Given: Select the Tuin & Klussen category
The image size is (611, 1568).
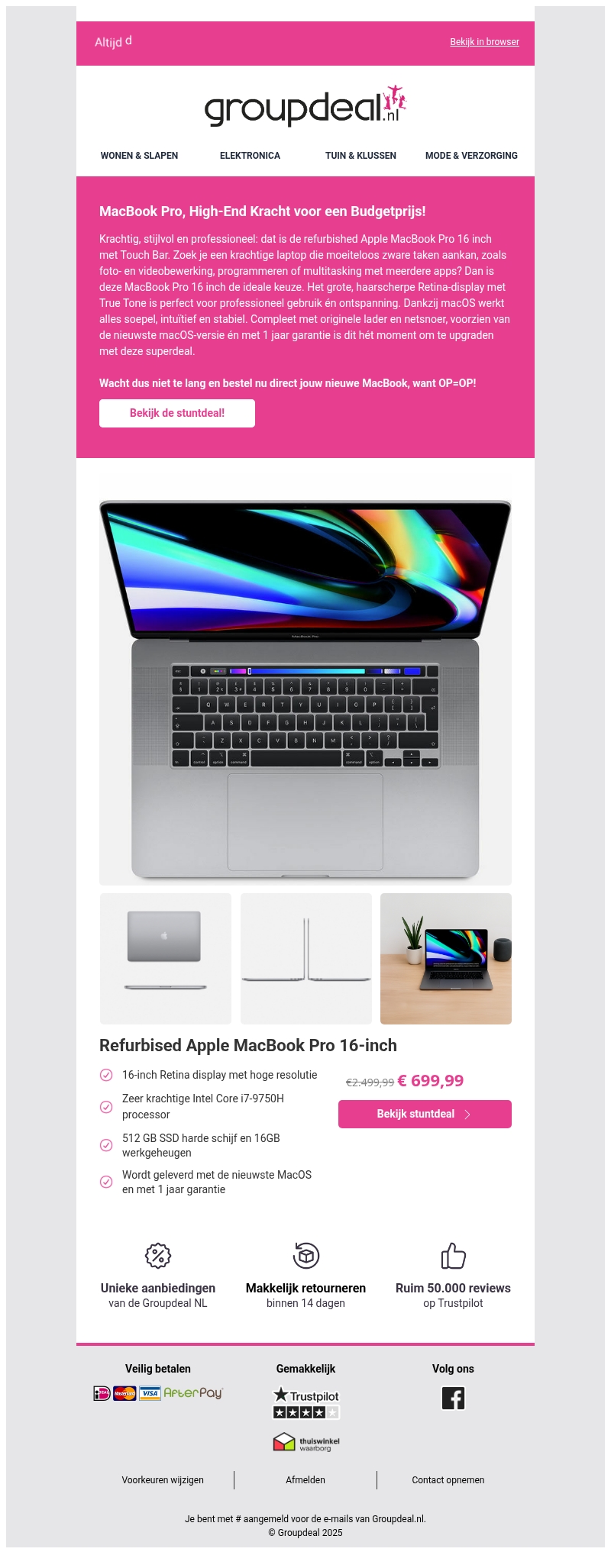Looking at the screenshot, I should (360, 156).
